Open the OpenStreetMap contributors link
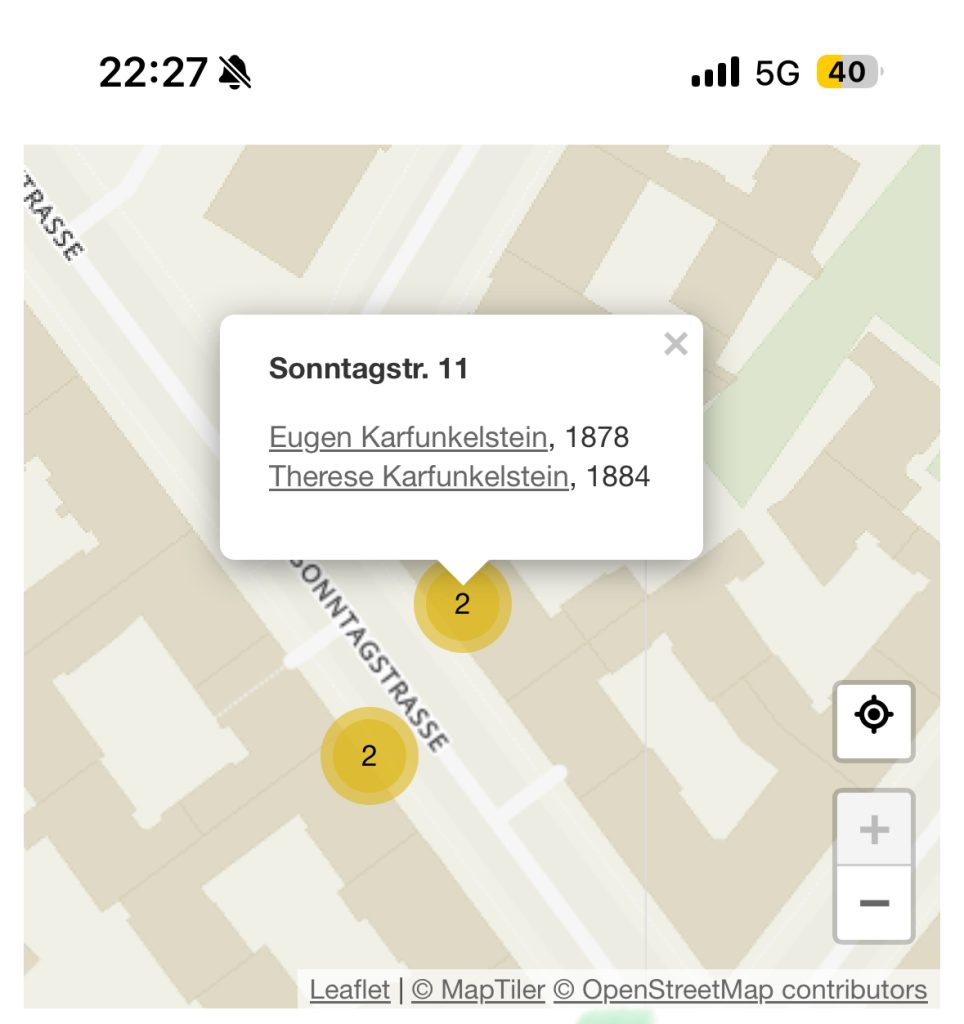This screenshot has height=1024, width=964. (x=740, y=989)
